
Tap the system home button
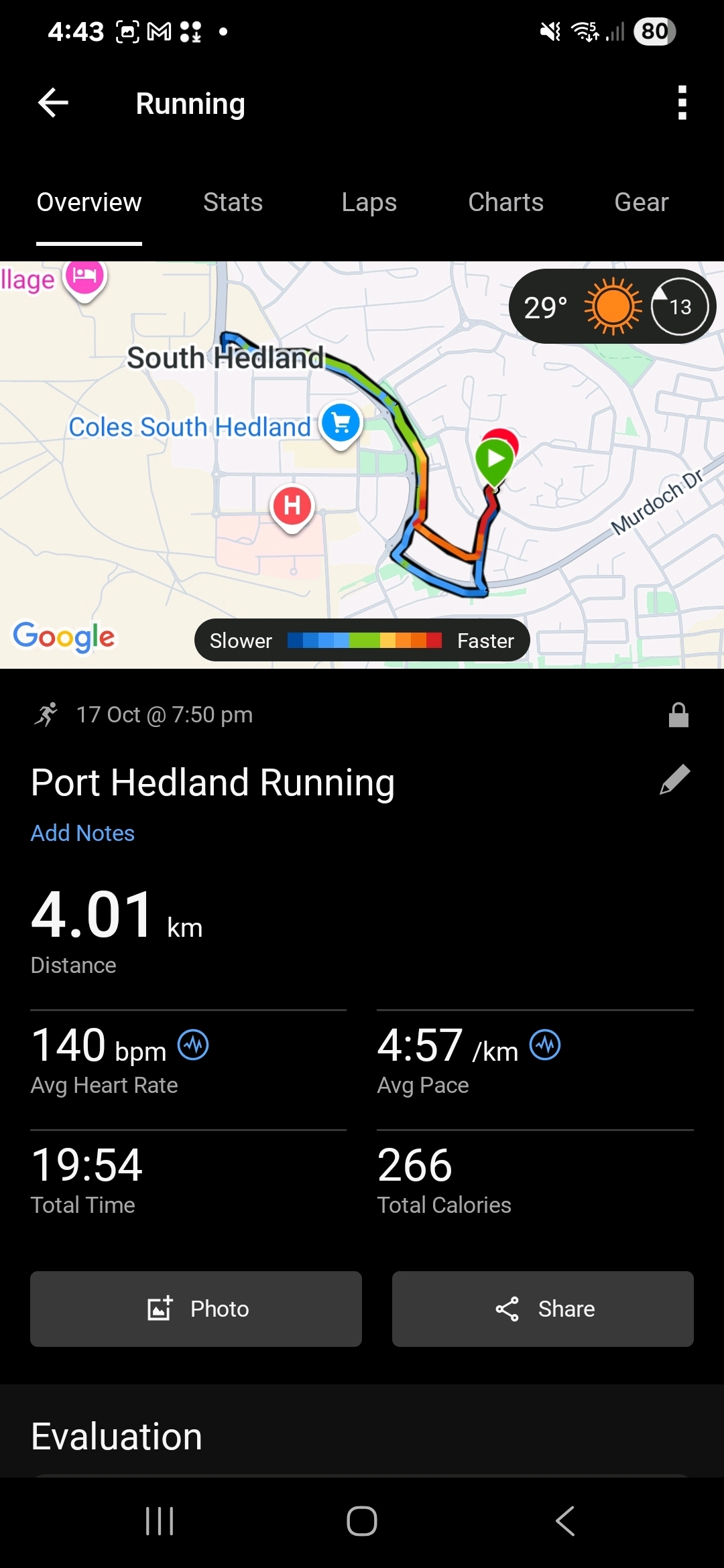[362, 1521]
